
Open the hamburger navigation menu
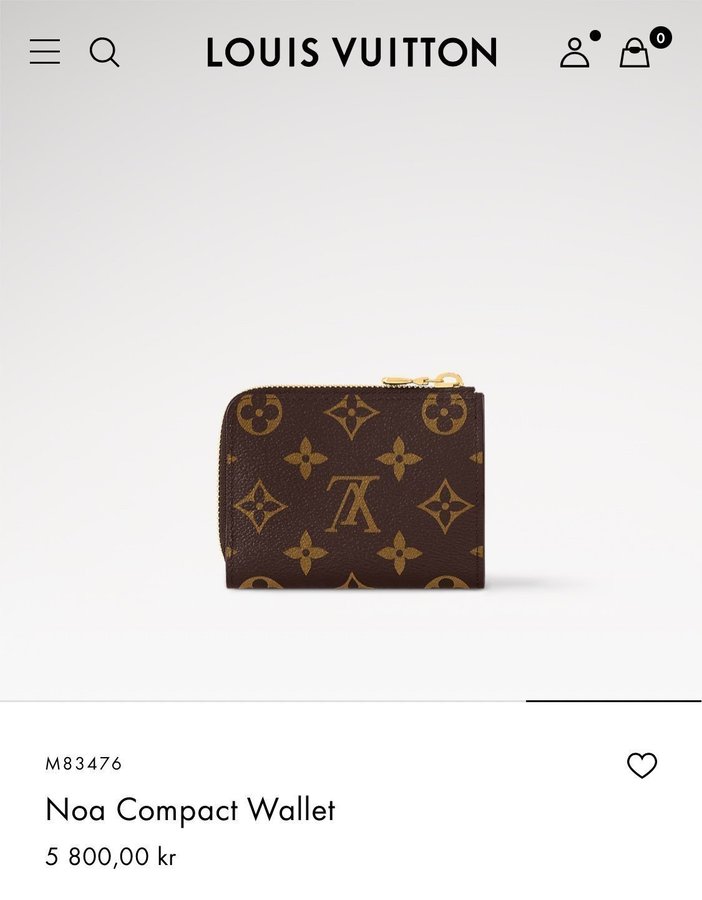[45, 52]
